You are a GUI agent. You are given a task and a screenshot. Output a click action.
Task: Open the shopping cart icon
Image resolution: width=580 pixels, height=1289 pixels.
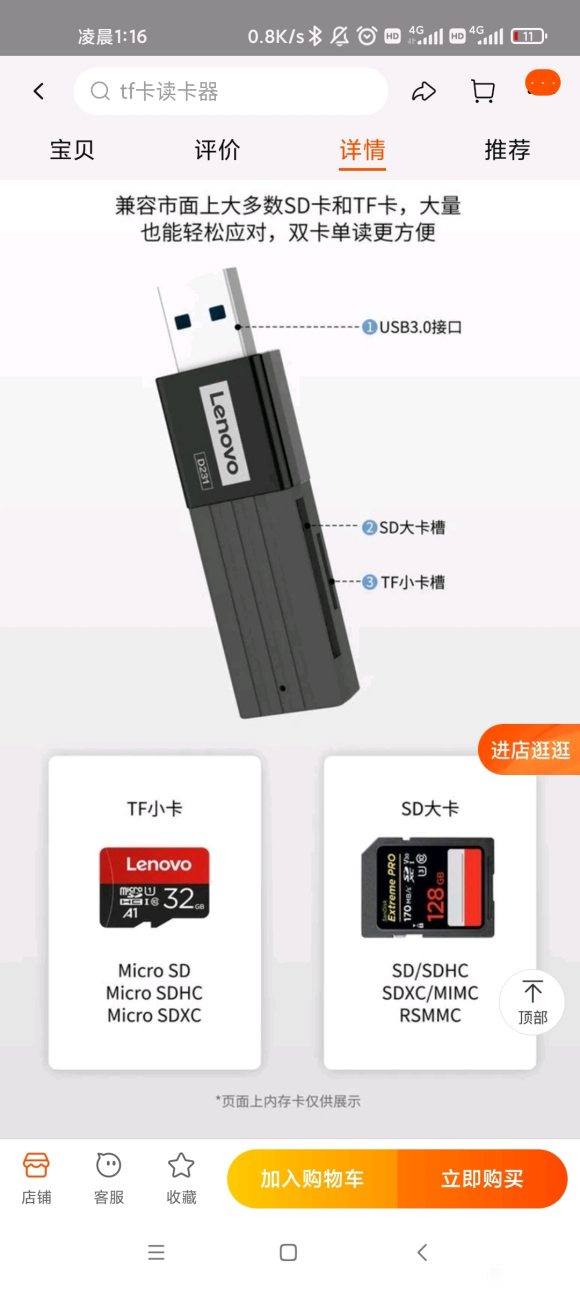[x=483, y=92]
